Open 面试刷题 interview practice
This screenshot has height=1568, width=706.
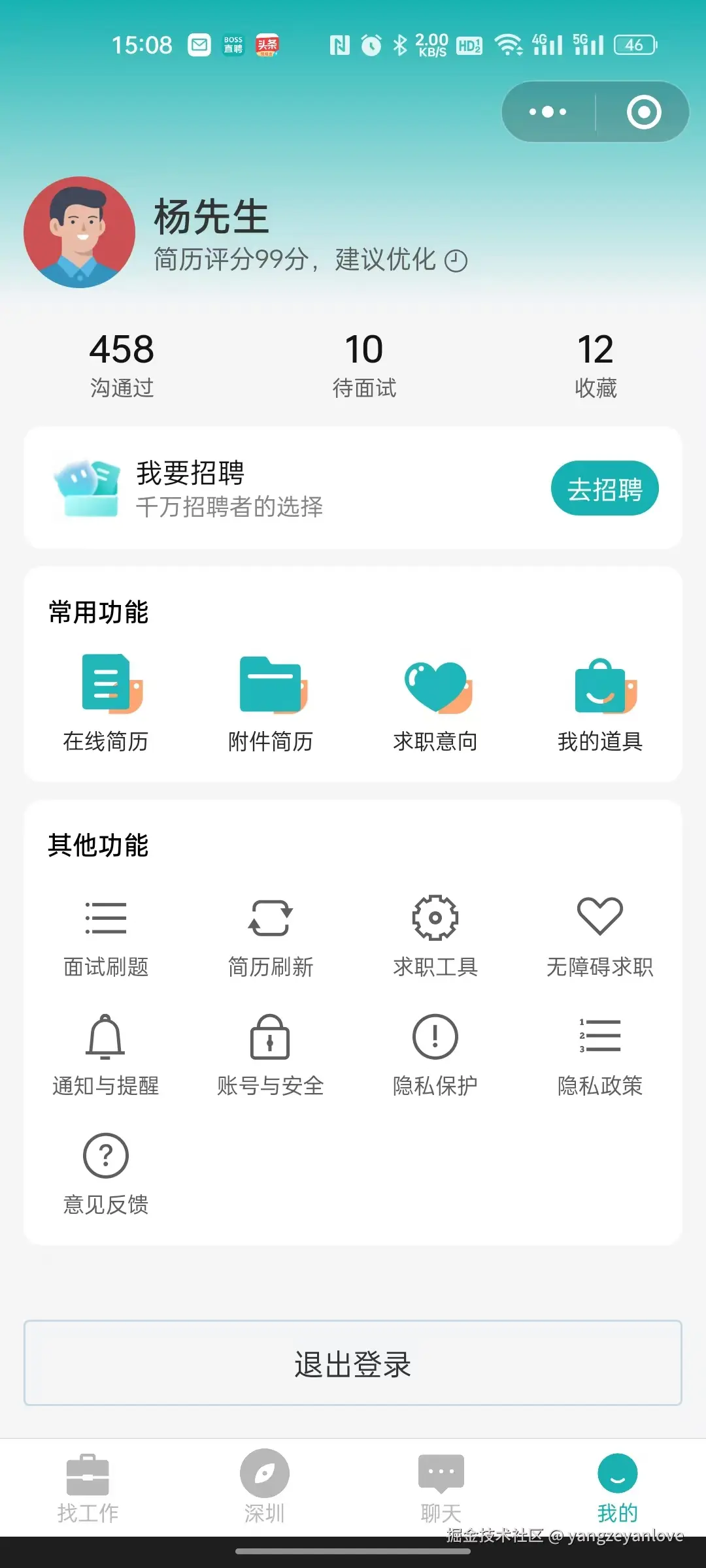pyautogui.click(x=106, y=936)
